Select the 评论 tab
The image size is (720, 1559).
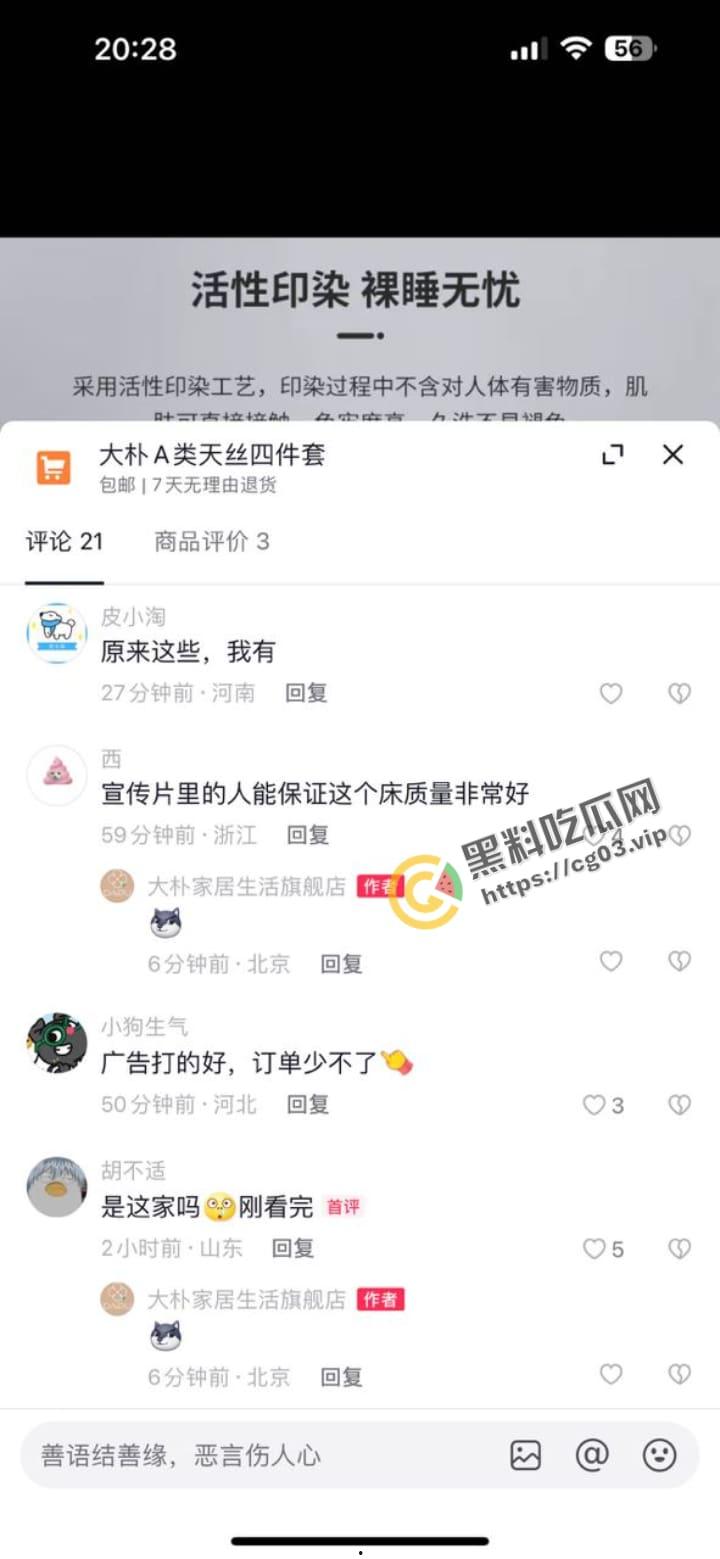(64, 542)
